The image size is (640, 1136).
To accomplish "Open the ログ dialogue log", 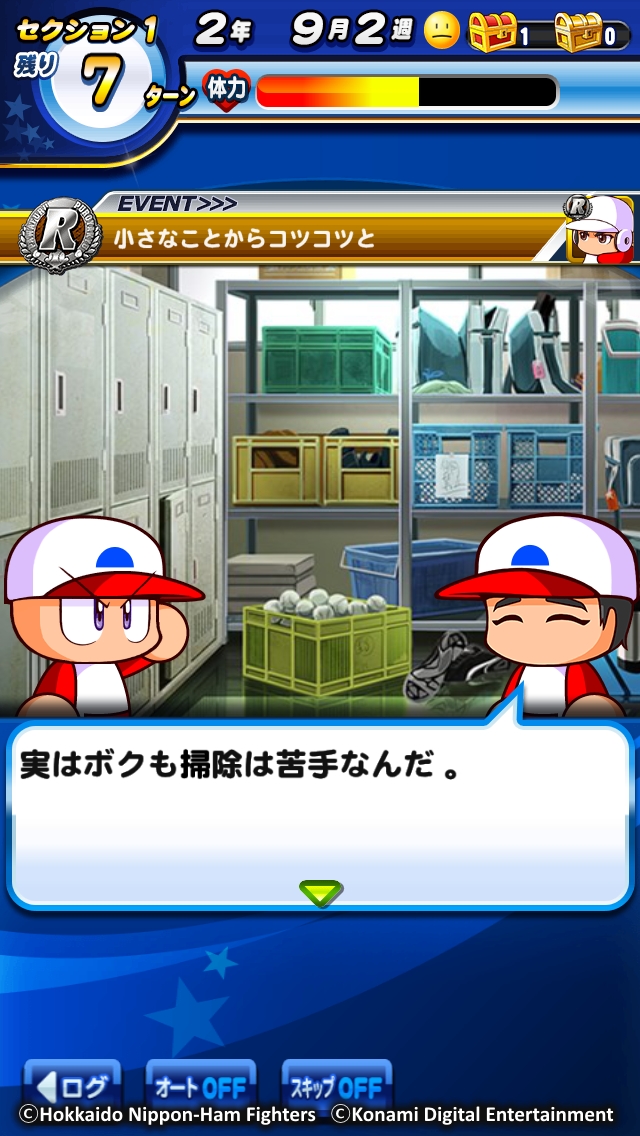I will click(x=72, y=1085).
